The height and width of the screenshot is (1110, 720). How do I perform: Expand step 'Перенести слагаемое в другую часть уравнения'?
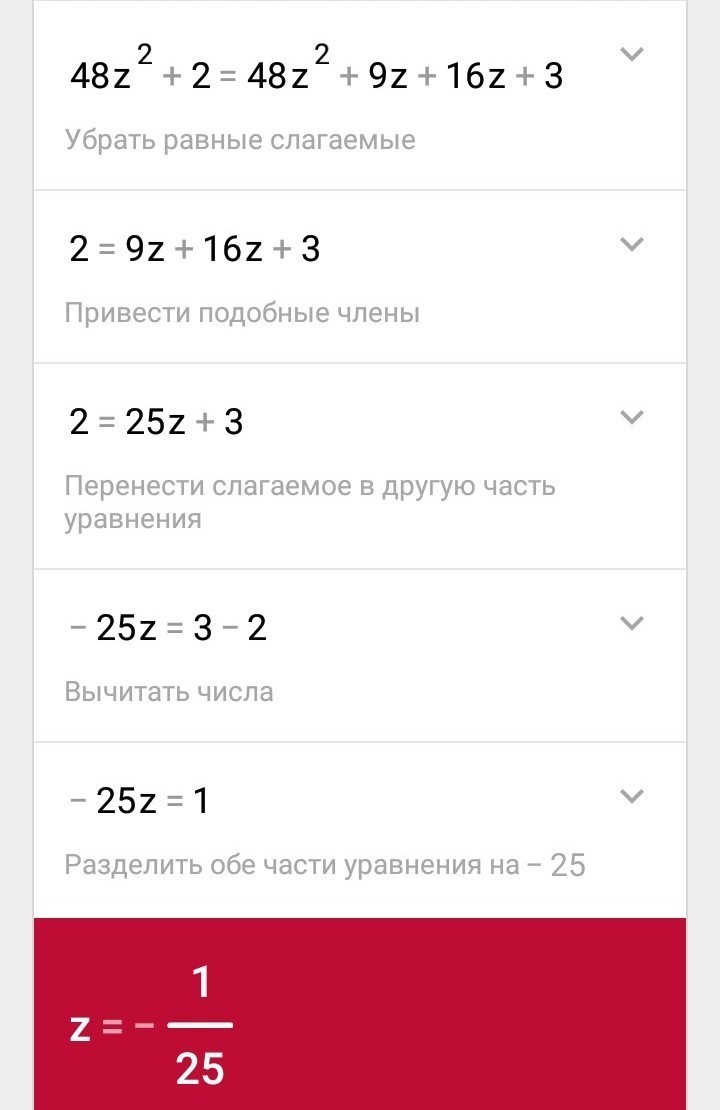pos(631,418)
